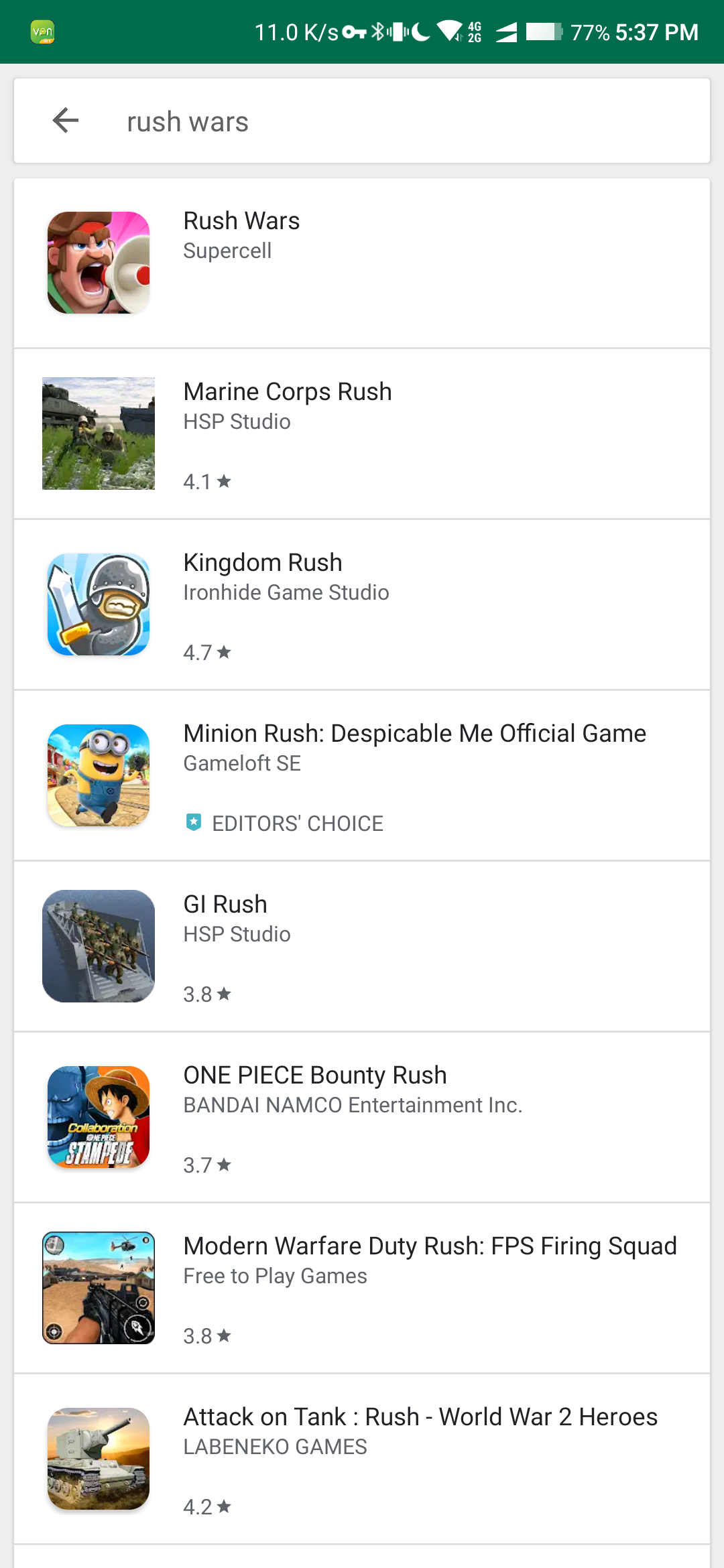Select the Kingdom Rush 4.7 star rating
Image resolution: width=724 pixels, height=1568 pixels.
coord(206,651)
